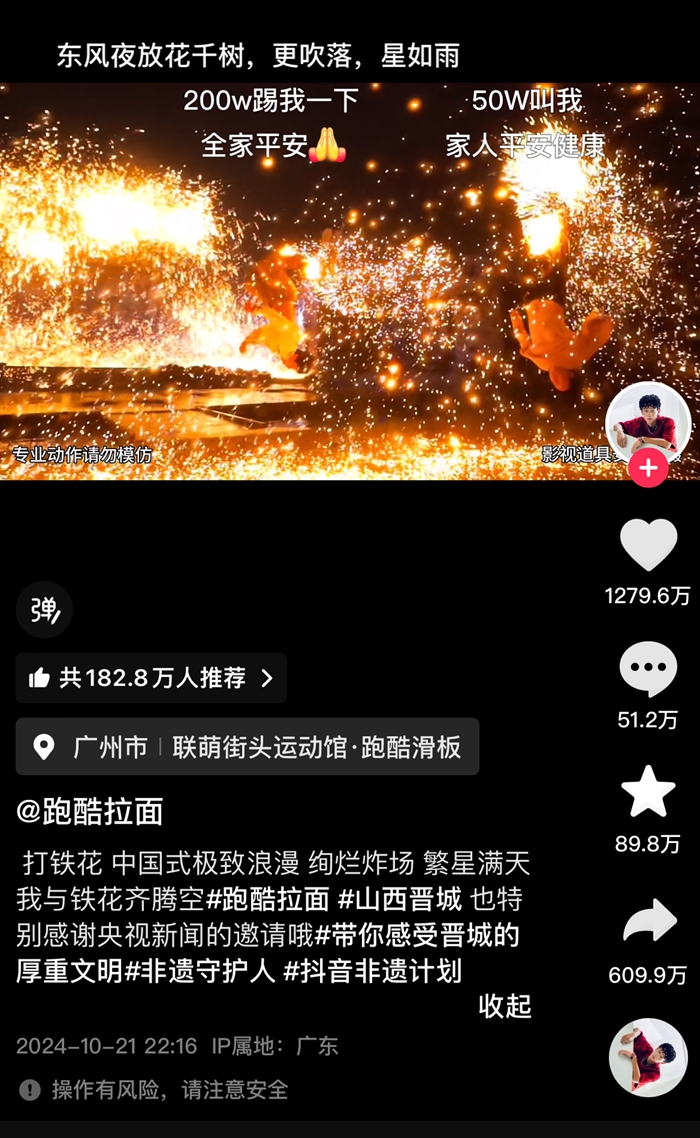This screenshot has height=1138, width=700.
Task: Open the creator's profile avatar
Action: click(x=647, y=422)
